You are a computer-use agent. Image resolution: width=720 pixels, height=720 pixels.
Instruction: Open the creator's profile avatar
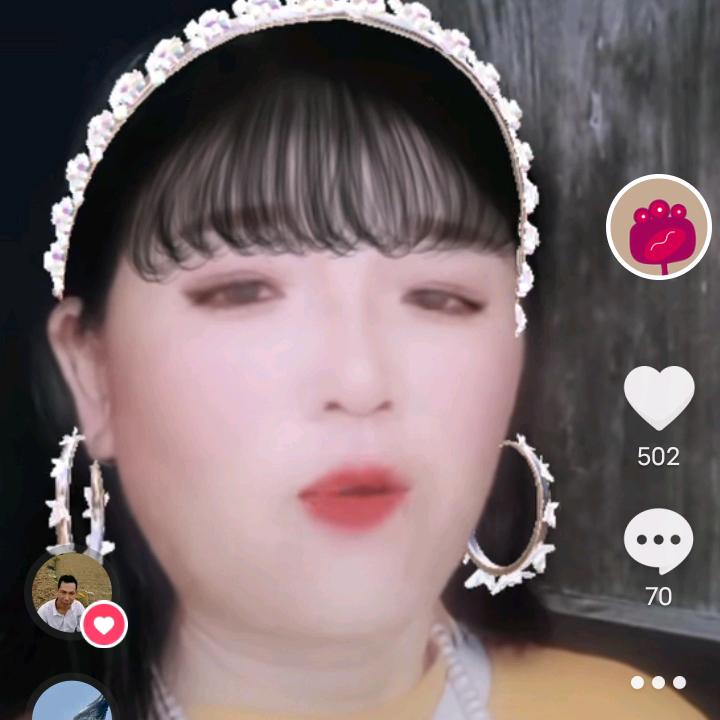(x=658, y=227)
